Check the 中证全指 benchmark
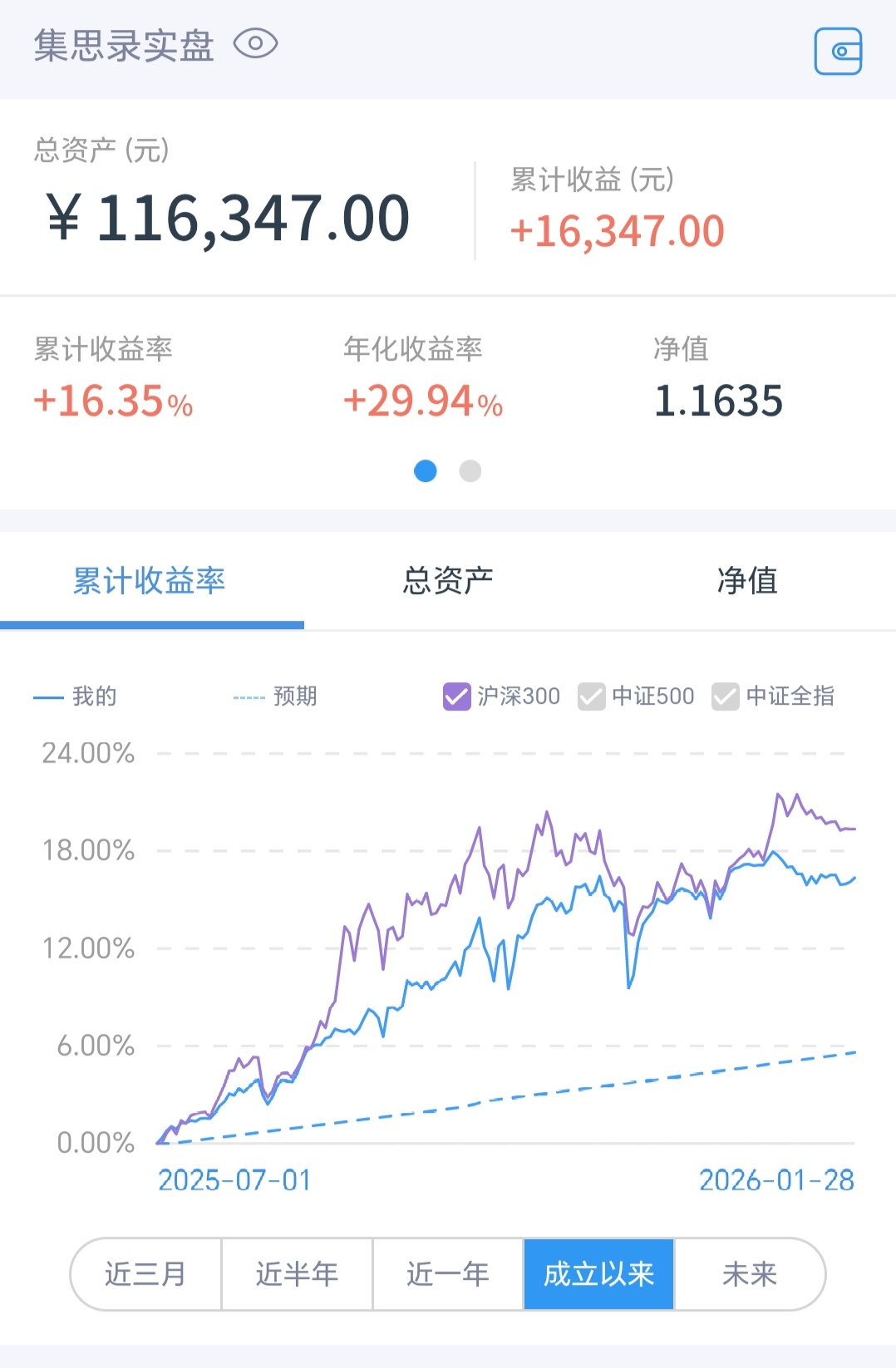Screen dimensions: 896x1368 click(725, 696)
